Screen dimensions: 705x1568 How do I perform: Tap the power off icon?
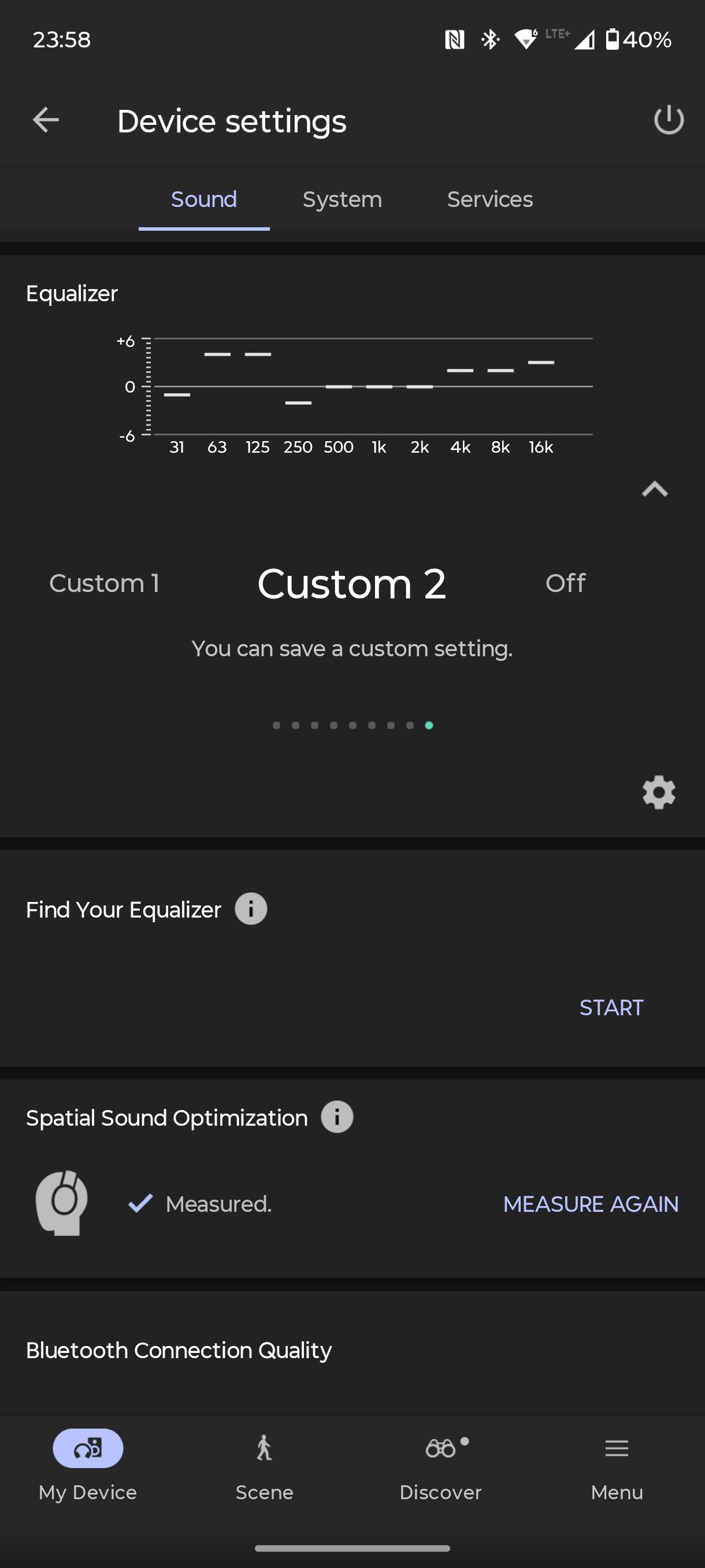coord(669,120)
